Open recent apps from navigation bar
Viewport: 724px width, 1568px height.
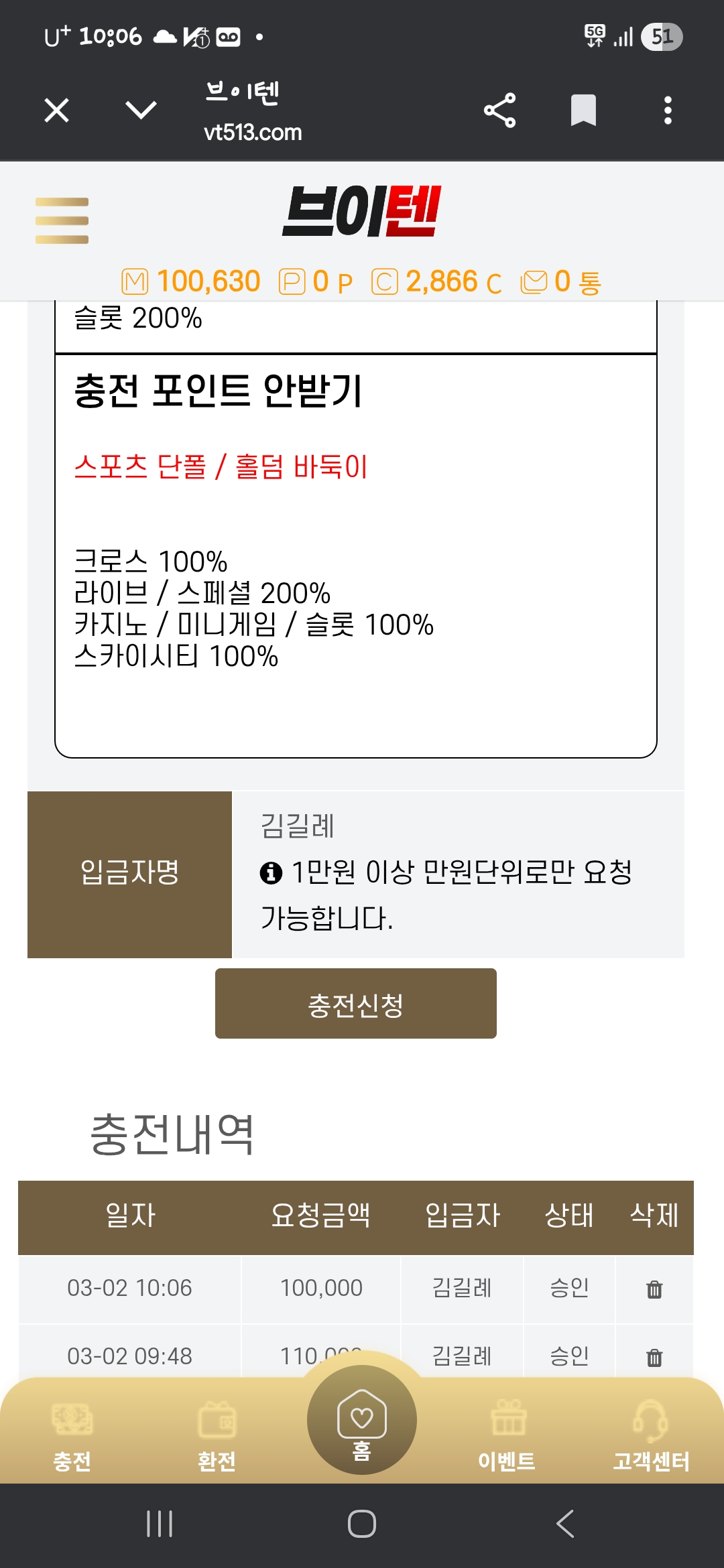(160, 1524)
